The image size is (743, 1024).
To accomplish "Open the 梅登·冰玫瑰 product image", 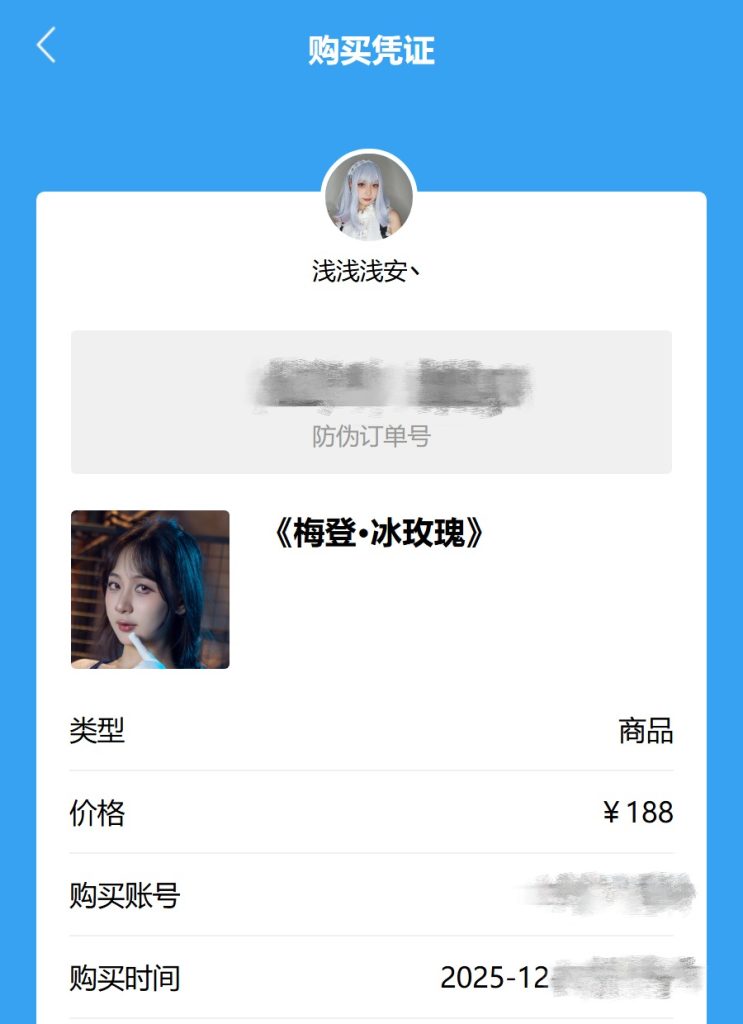I will point(150,589).
